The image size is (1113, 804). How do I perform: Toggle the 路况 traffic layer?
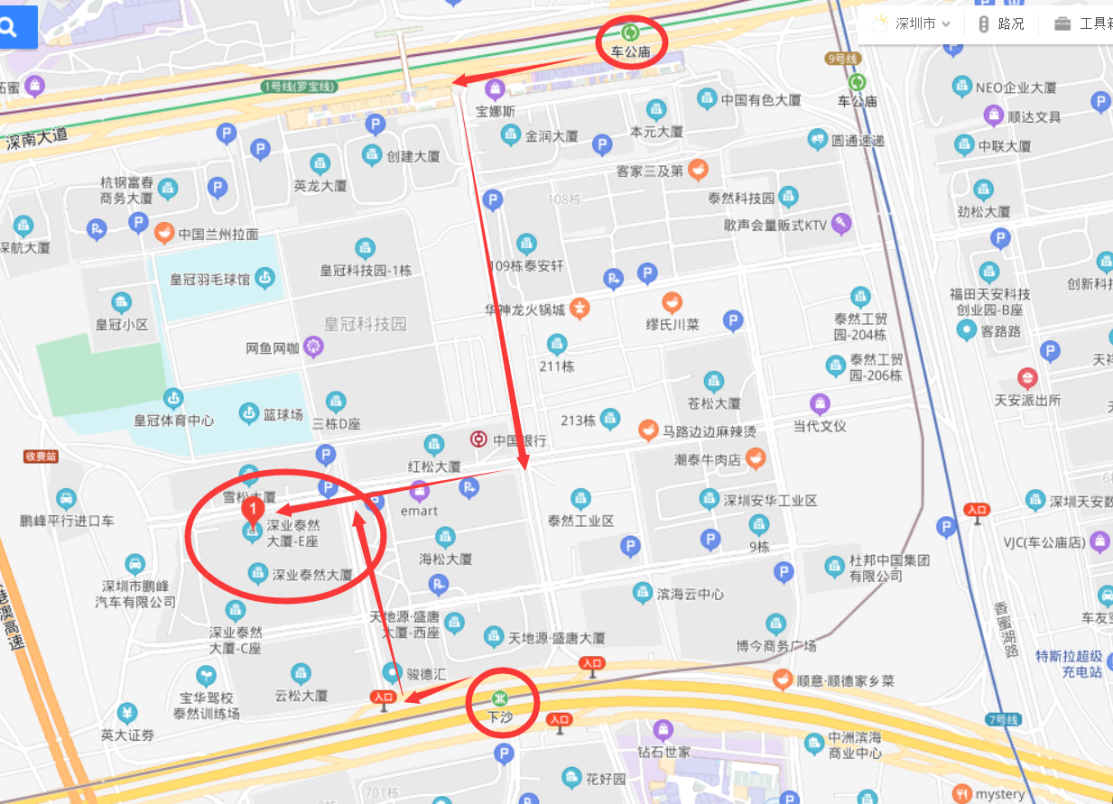pyautogui.click(x=1001, y=24)
